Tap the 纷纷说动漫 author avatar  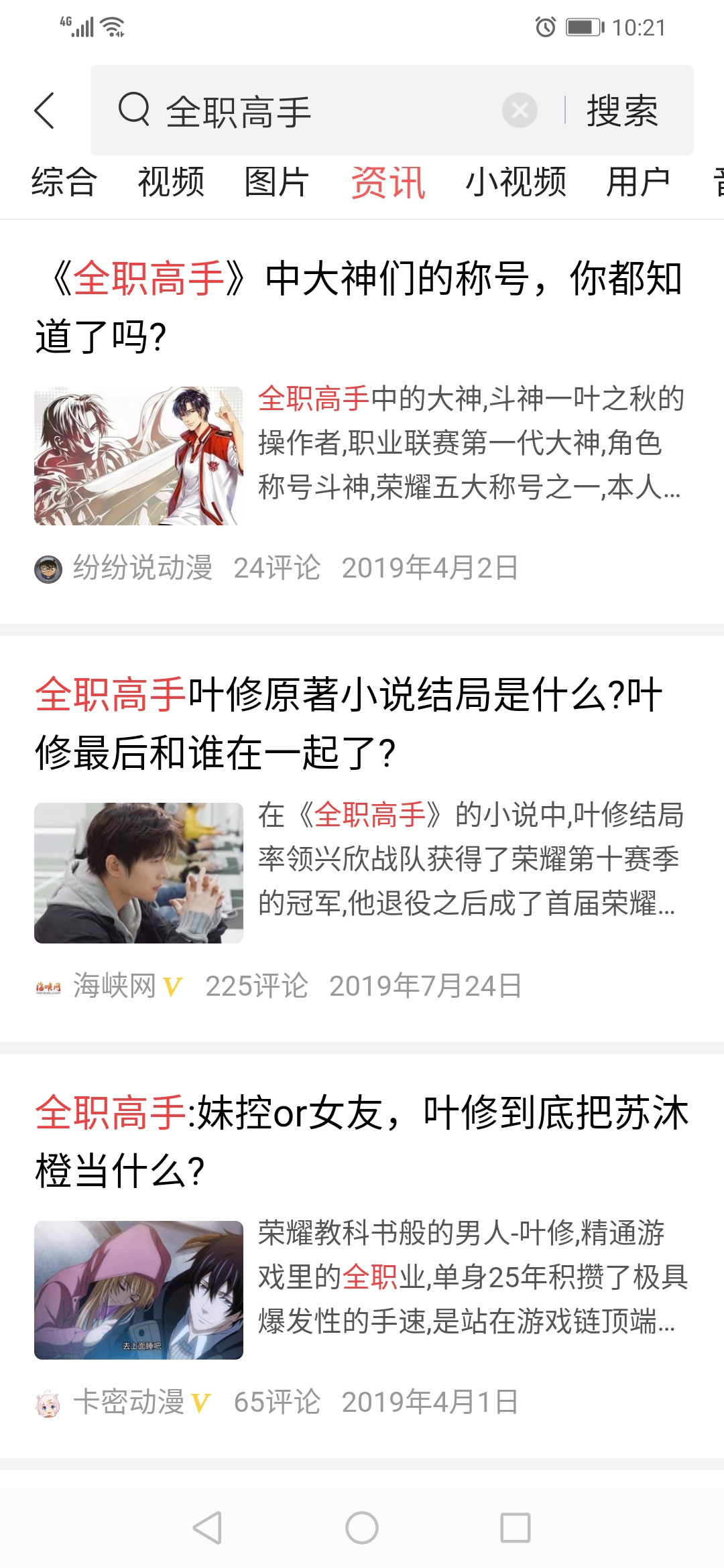49,569
